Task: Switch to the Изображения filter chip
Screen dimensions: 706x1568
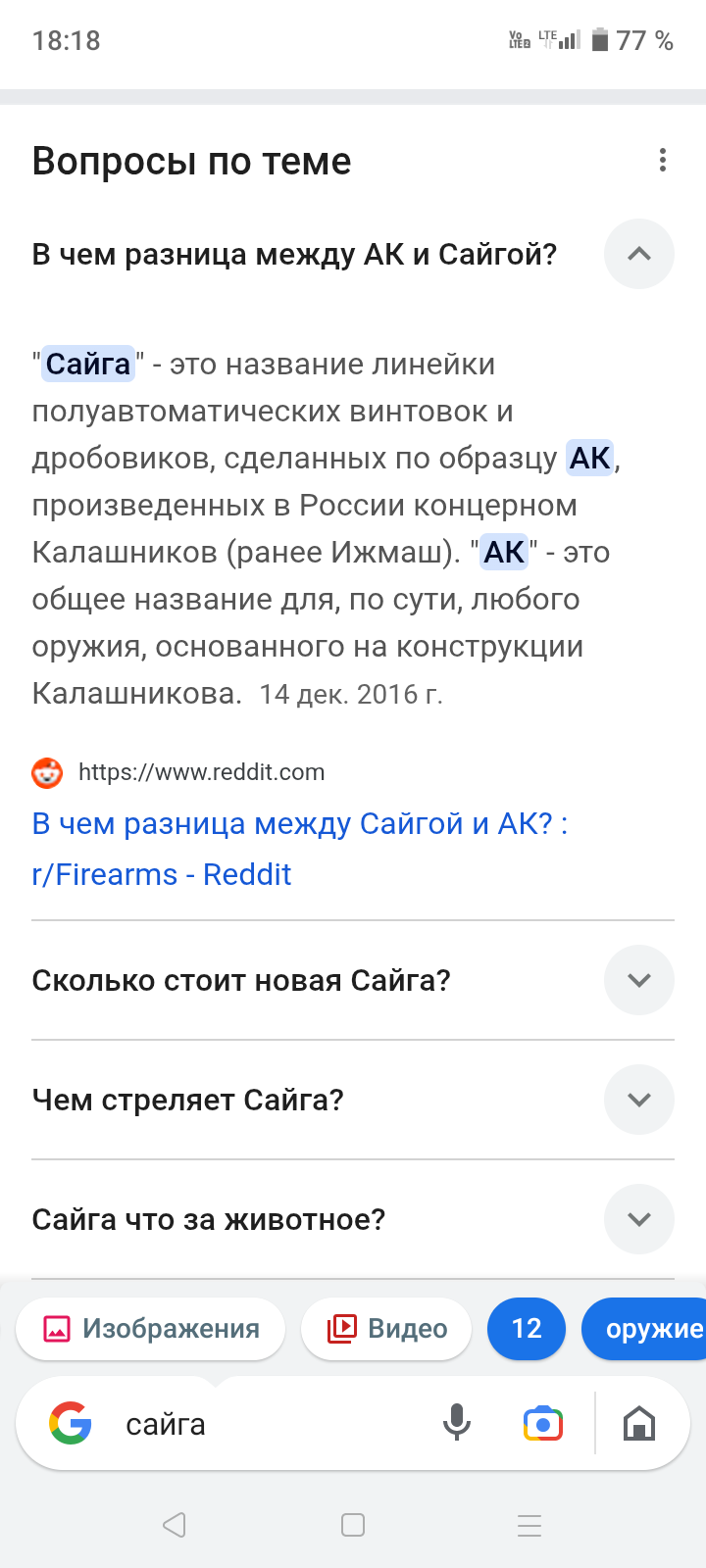Action: [x=151, y=1329]
